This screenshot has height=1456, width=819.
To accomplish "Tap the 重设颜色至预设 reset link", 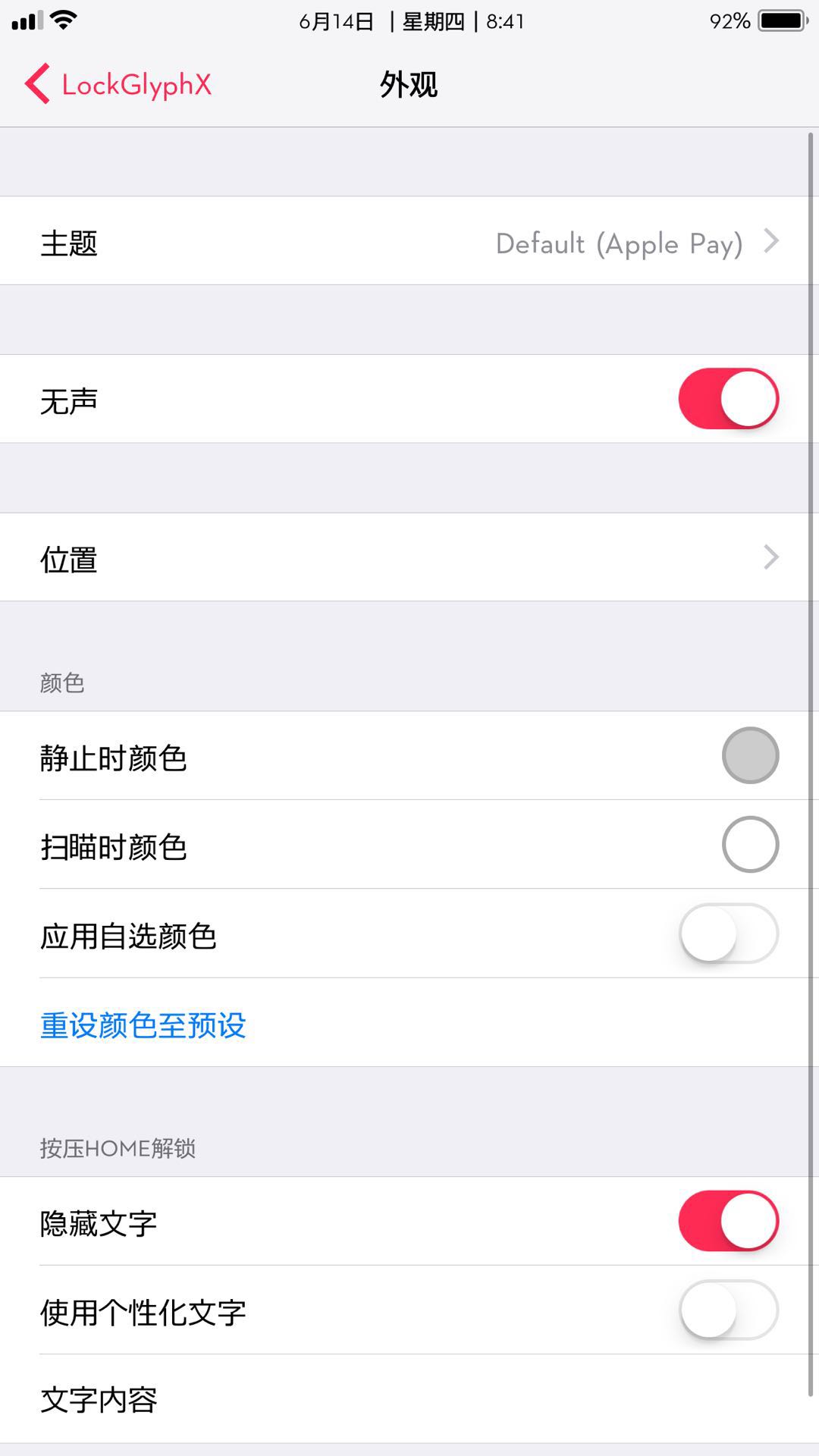I will pos(143,1024).
